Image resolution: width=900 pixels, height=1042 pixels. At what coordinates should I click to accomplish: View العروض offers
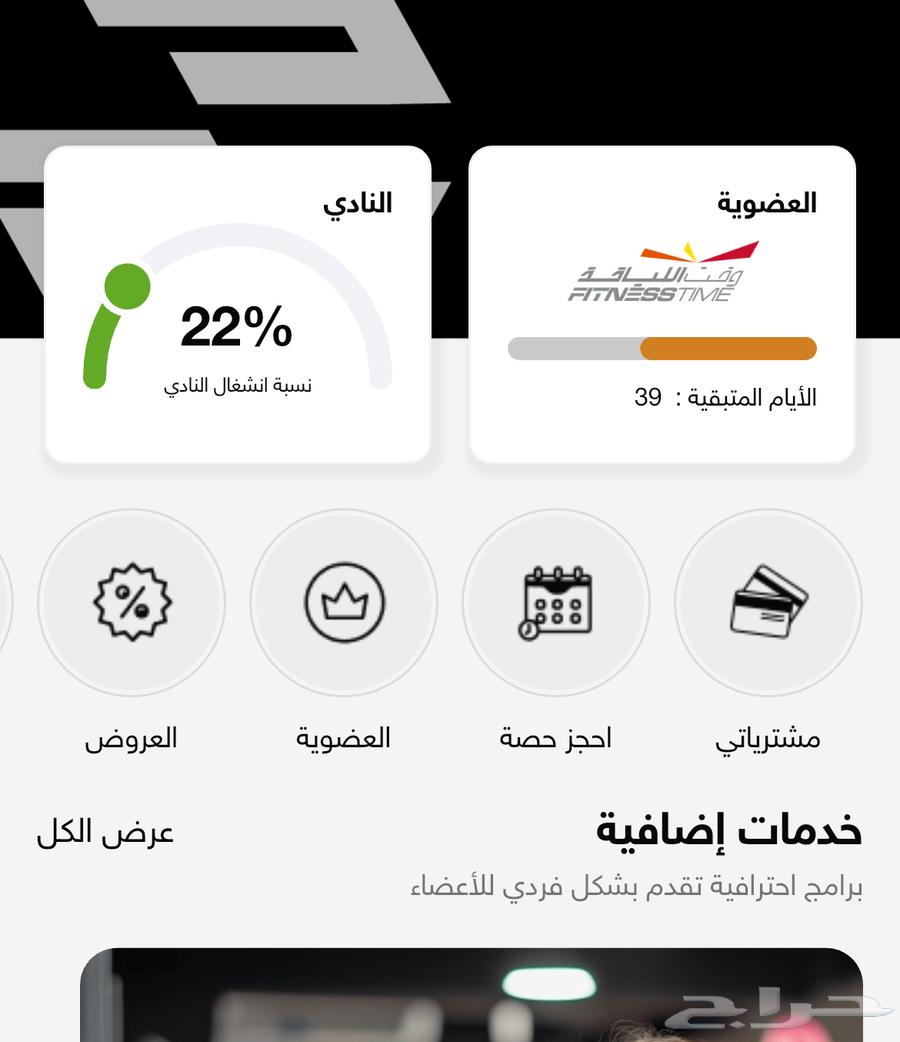[x=132, y=603]
